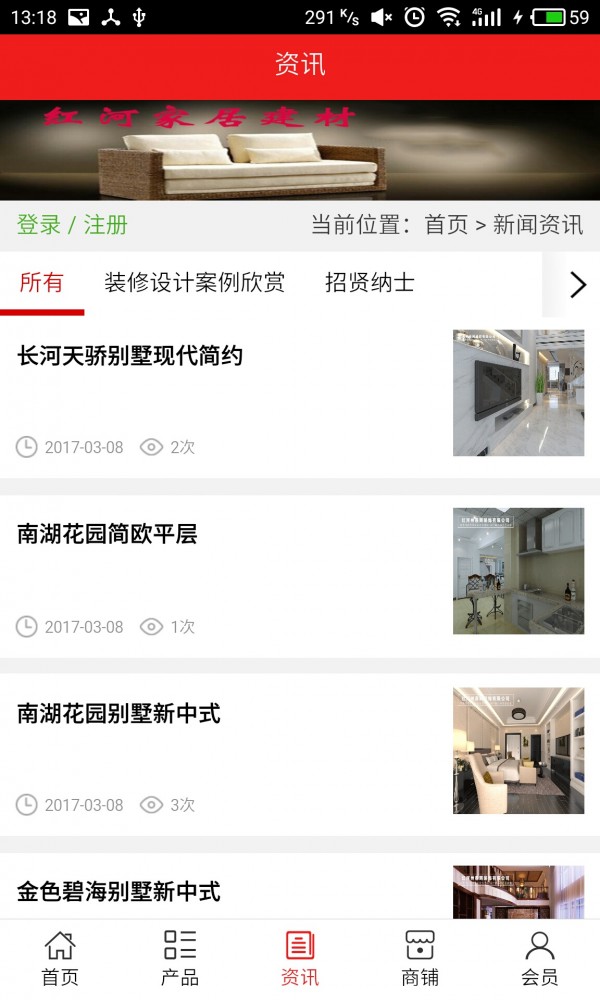Open the article 南湖花园别墅新中式
Screen dimensions: 600x1000
pyautogui.click(x=118, y=713)
